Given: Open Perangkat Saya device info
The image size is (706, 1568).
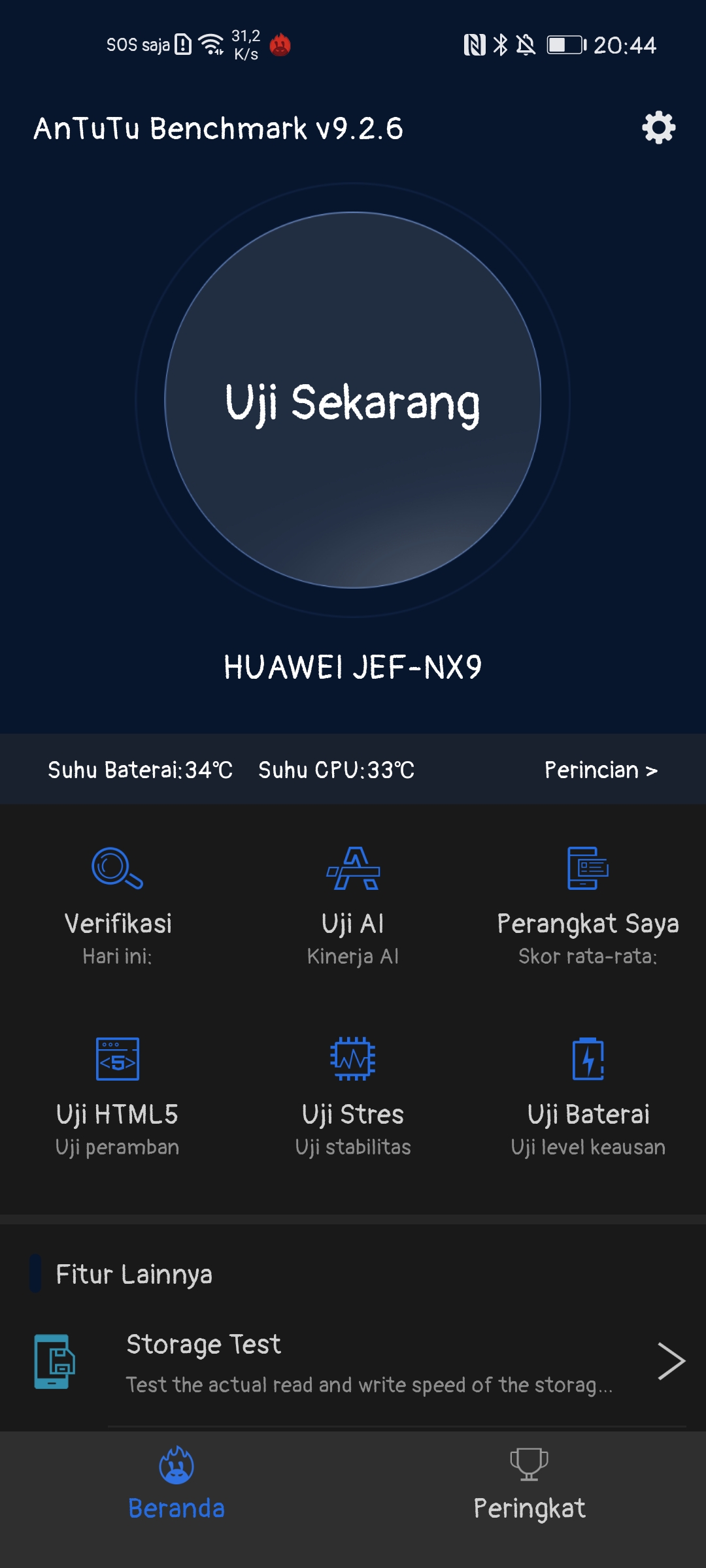Looking at the screenshot, I should tap(588, 905).
